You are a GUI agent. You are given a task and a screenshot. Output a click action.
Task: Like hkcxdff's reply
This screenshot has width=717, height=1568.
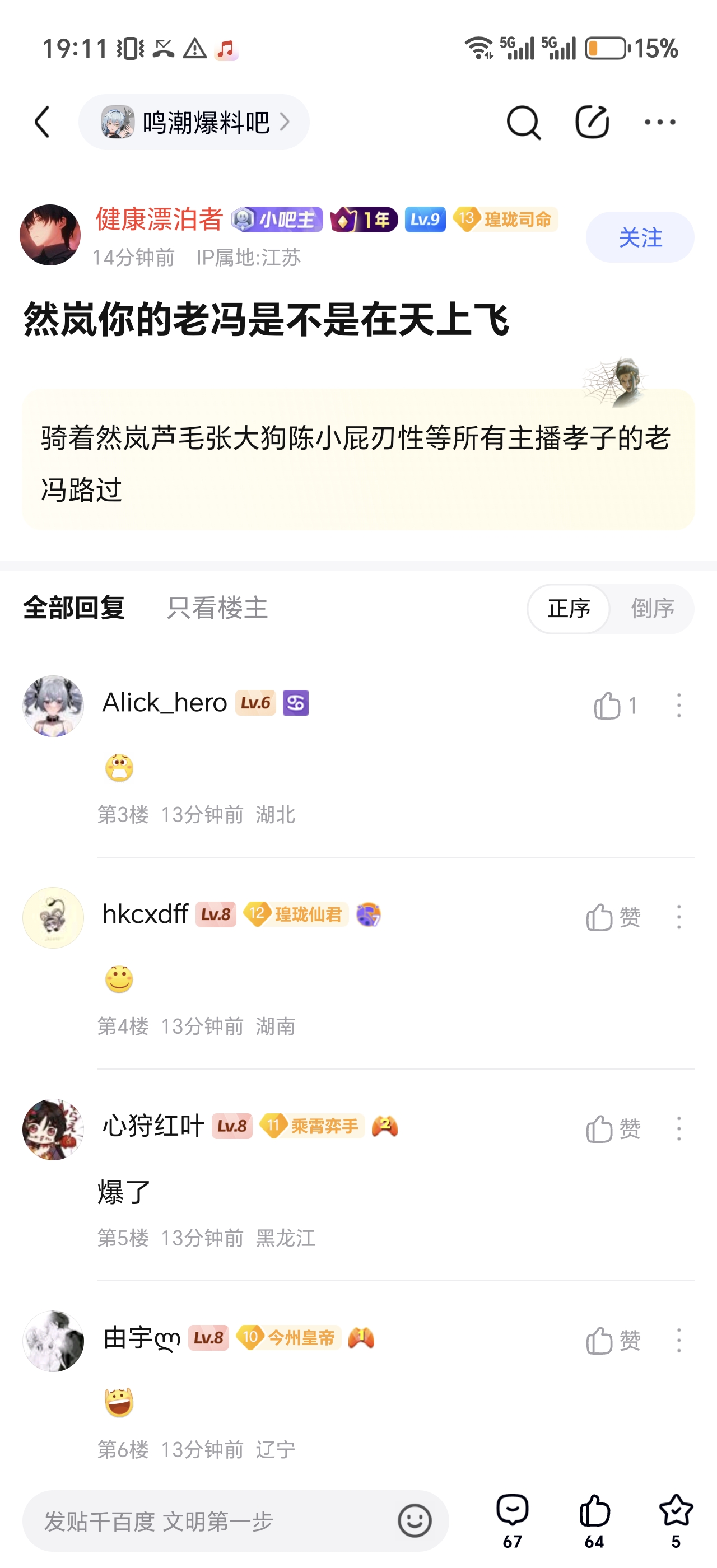pyautogui.click(x=600, y=917)
